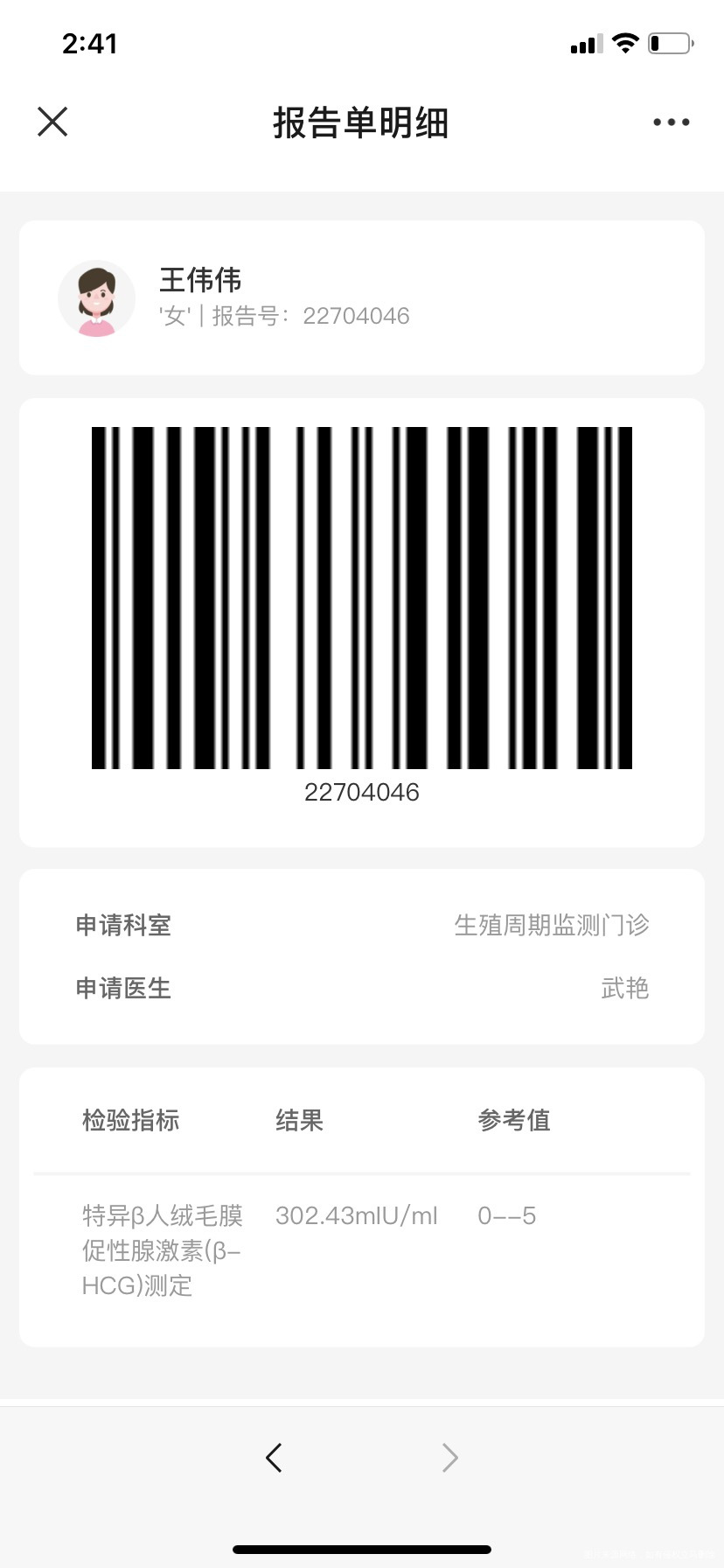Click the previous report arrow
The image size is (724, 1568).
coord(274,1457)
